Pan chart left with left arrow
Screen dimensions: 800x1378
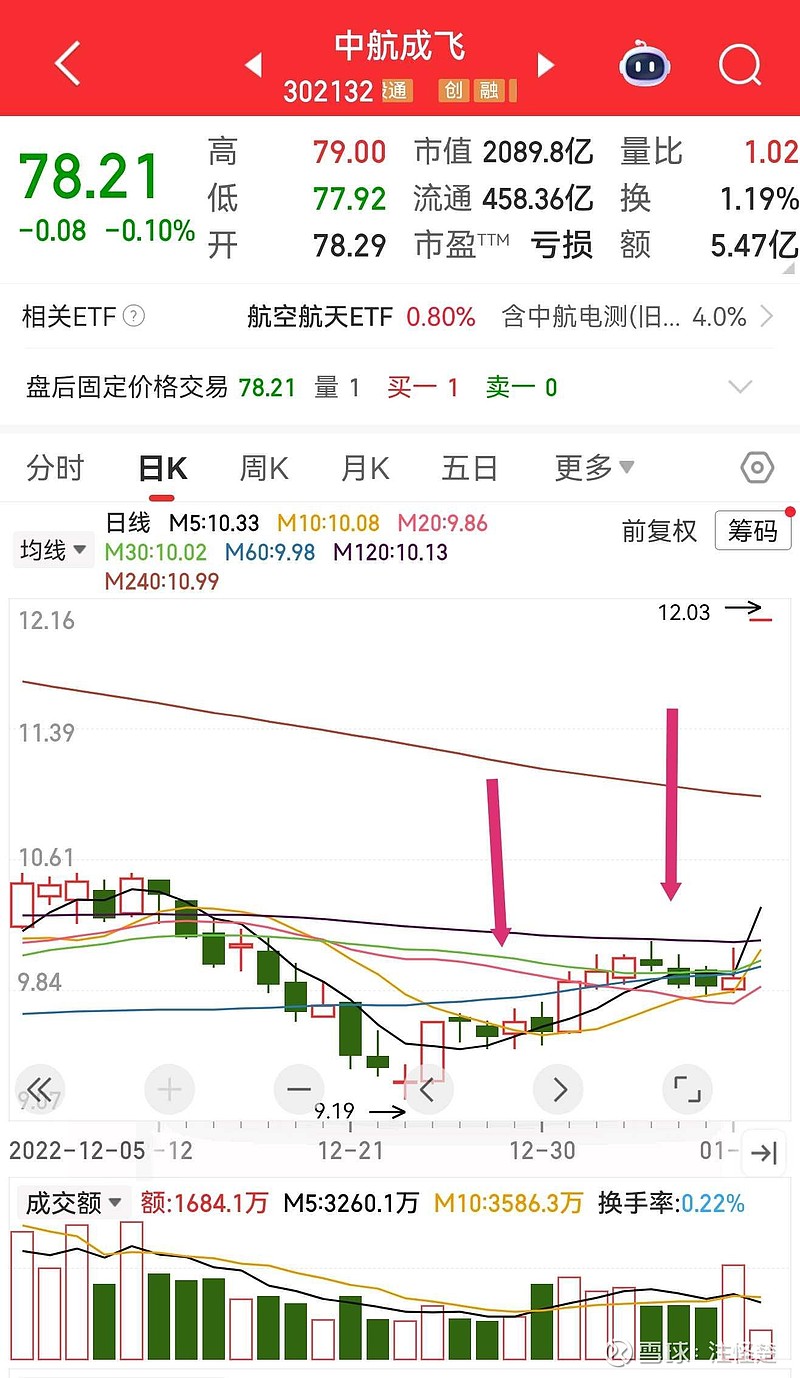click(428, 1089)
